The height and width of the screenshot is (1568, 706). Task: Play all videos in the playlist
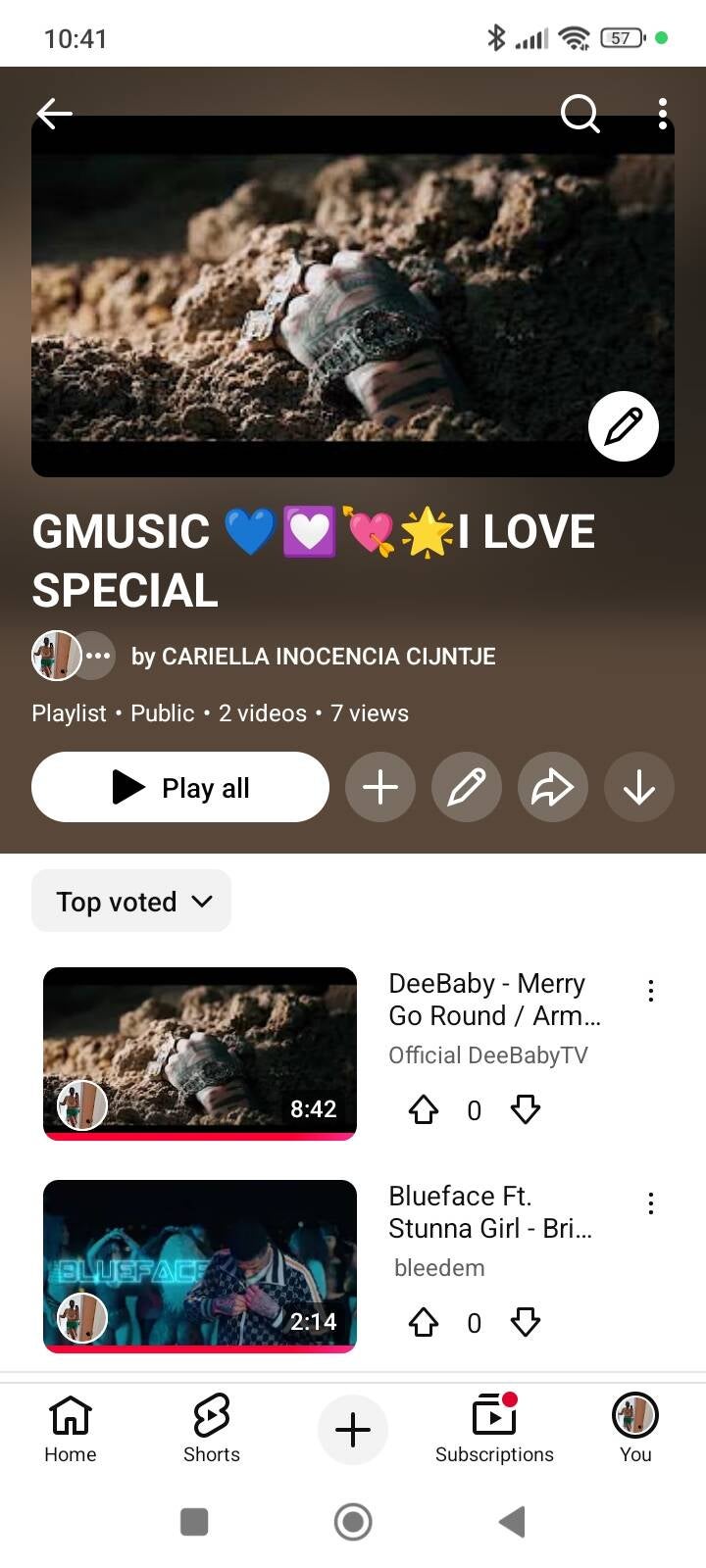tap(180, 787)
